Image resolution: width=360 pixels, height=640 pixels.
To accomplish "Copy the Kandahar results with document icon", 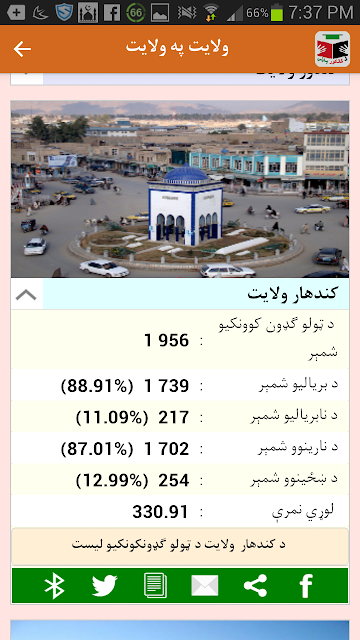I will (x=155, y=585).
